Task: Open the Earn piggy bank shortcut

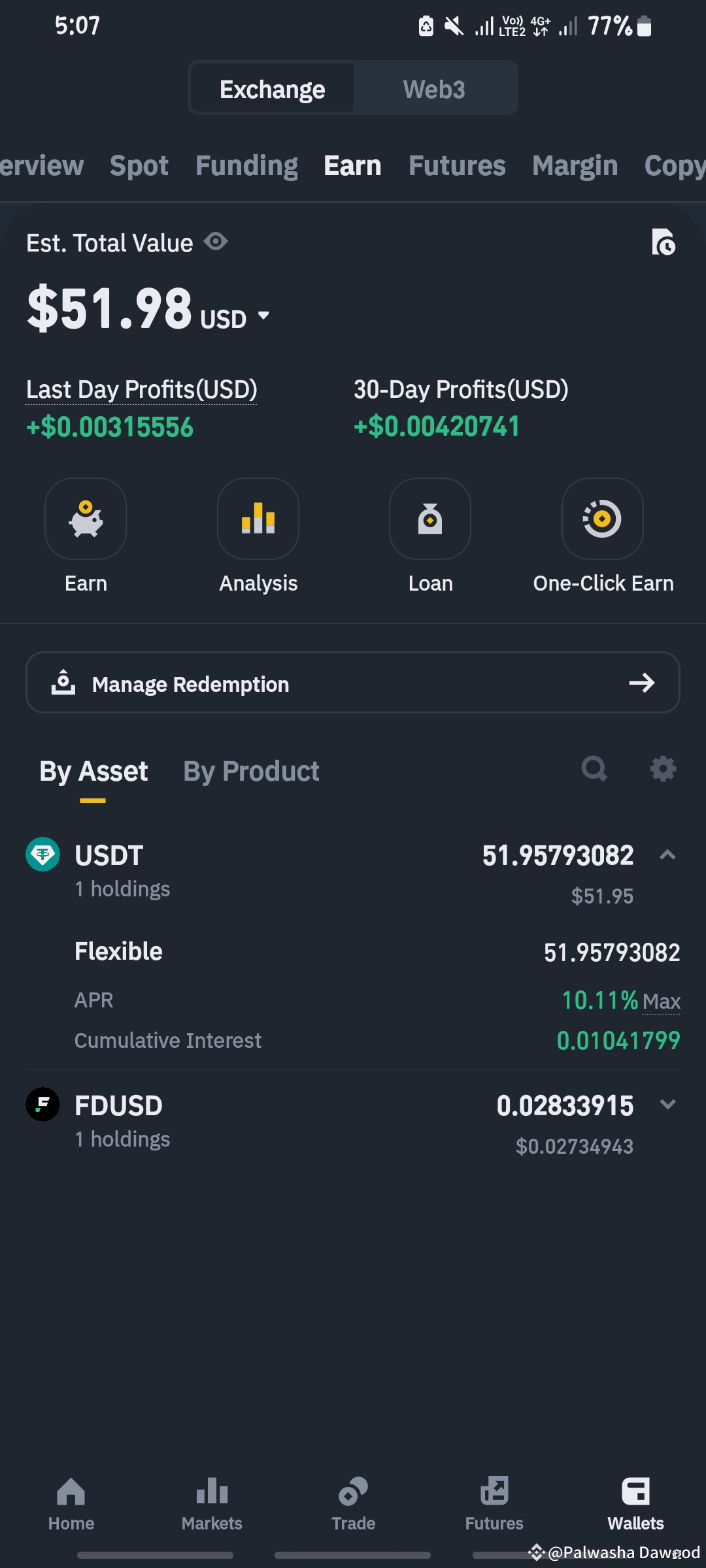Action: click(x=86, y=519)
